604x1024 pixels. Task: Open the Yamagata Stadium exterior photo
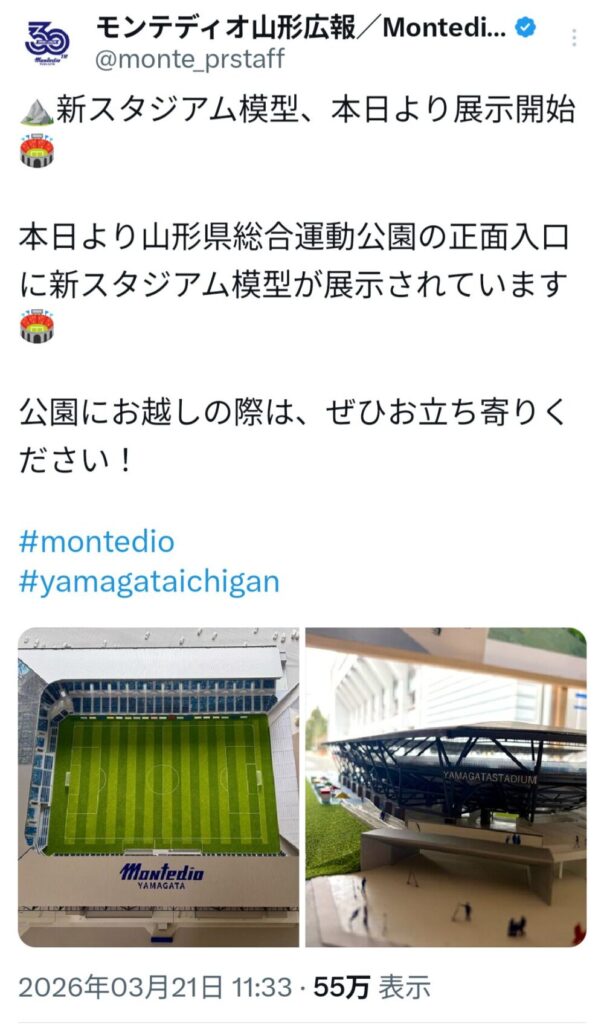[446, 786]
